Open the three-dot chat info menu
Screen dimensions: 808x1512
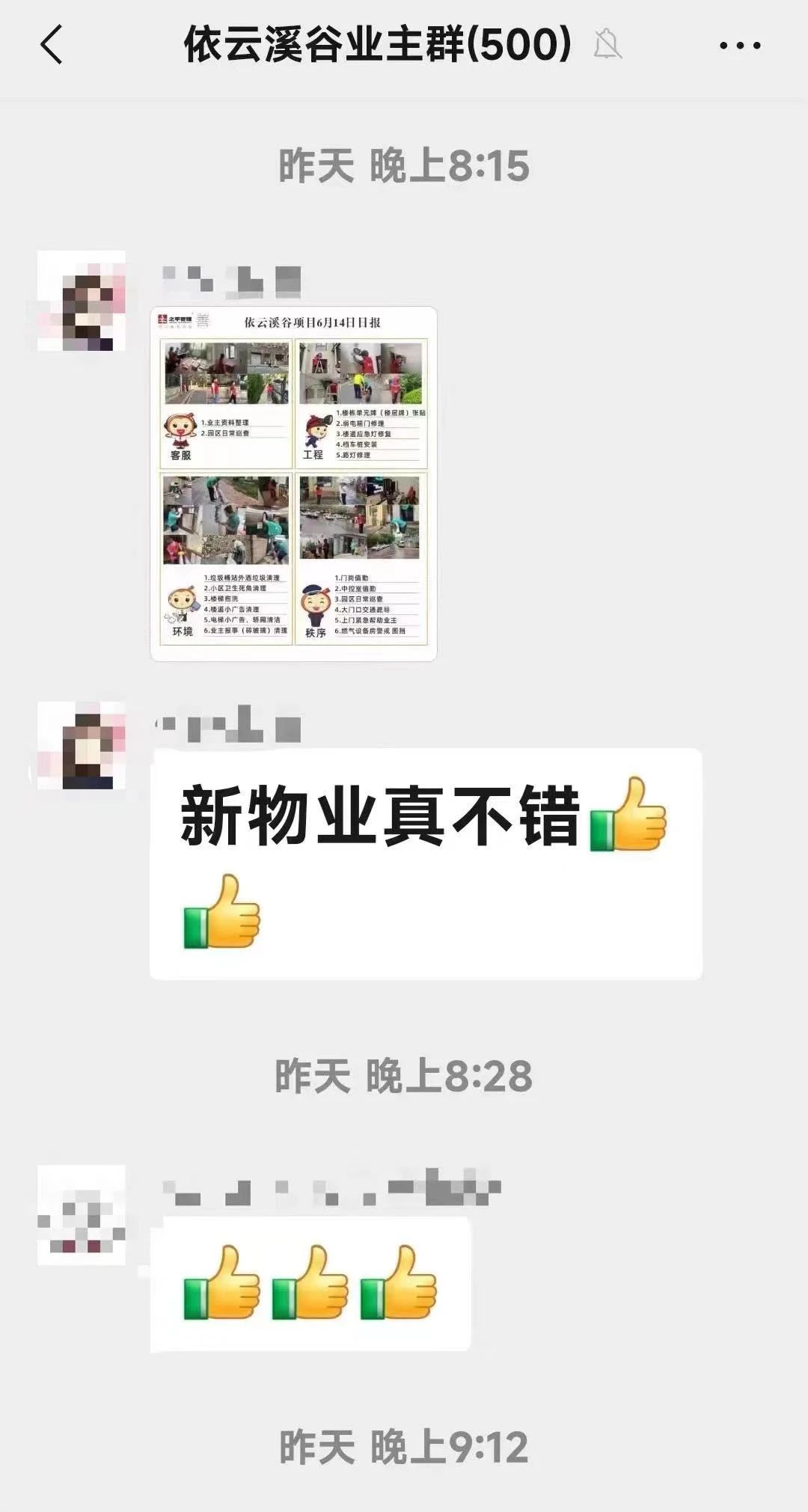[739, 46]
